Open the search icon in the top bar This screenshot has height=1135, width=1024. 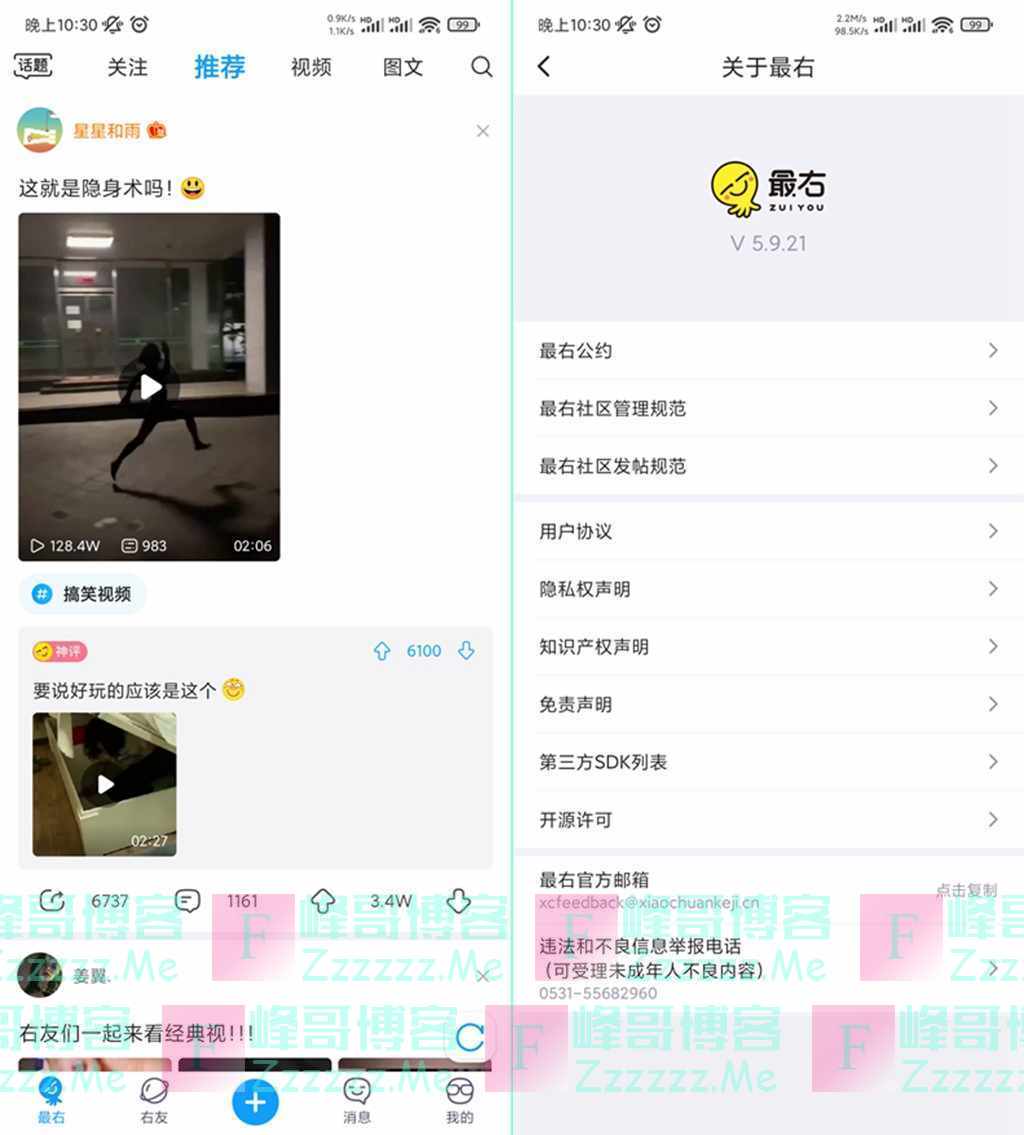(x=482, y=67)
